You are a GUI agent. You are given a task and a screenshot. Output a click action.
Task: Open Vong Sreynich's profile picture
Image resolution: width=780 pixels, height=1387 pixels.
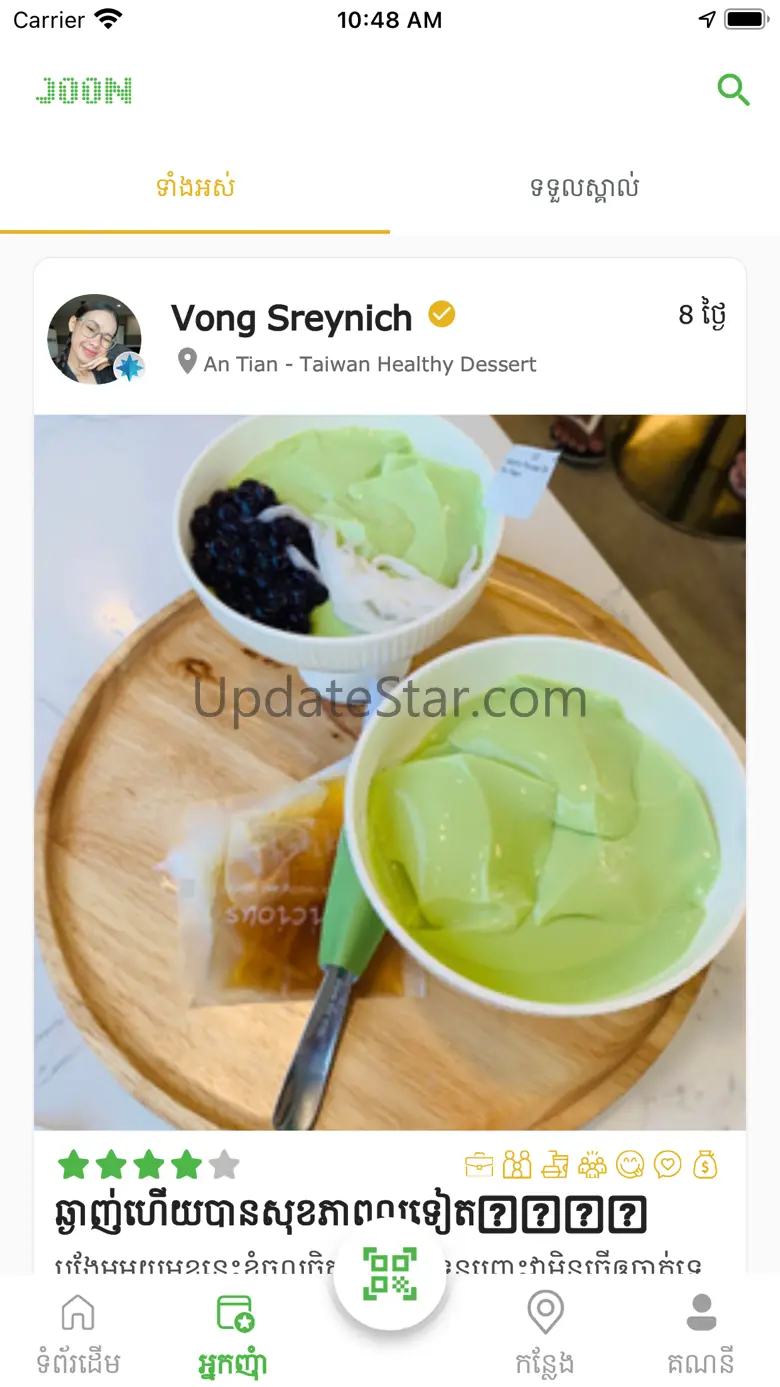(x=95, y=340)
